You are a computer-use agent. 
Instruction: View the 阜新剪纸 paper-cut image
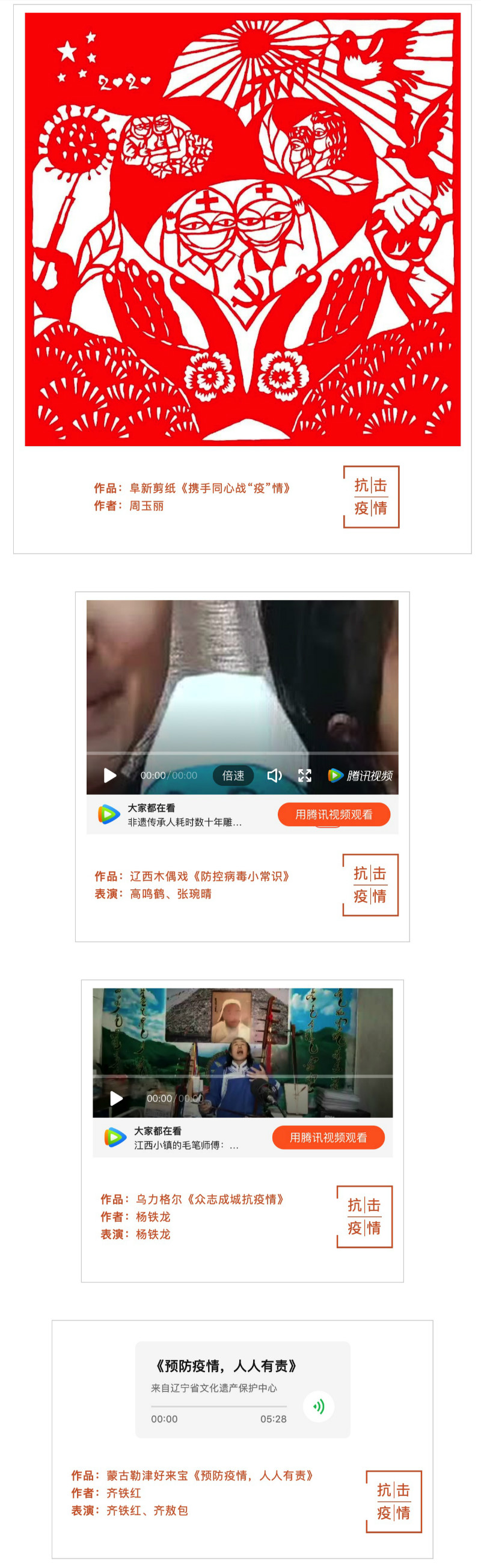click(x=242, y=230)
